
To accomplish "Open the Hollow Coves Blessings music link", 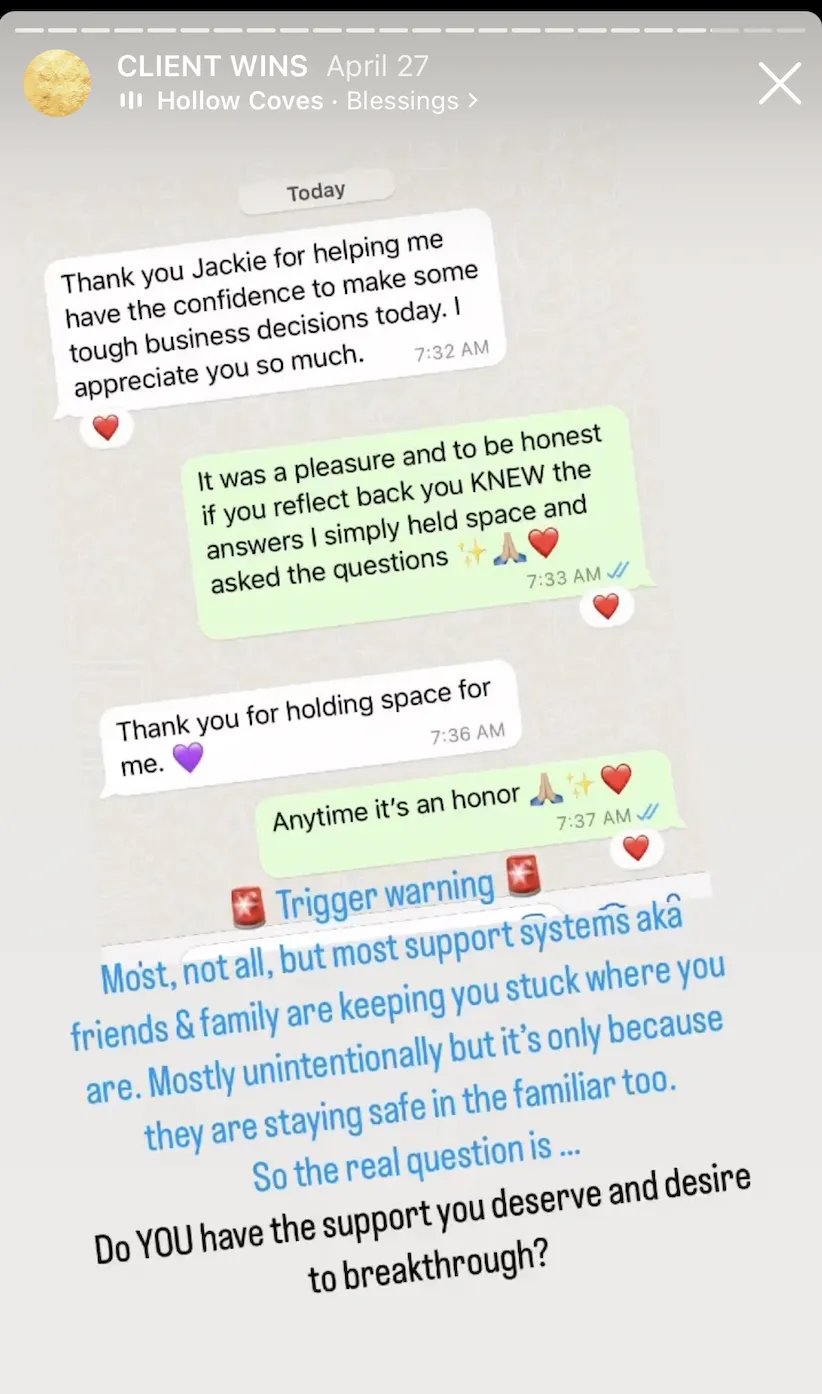I will tap(298, 101).
